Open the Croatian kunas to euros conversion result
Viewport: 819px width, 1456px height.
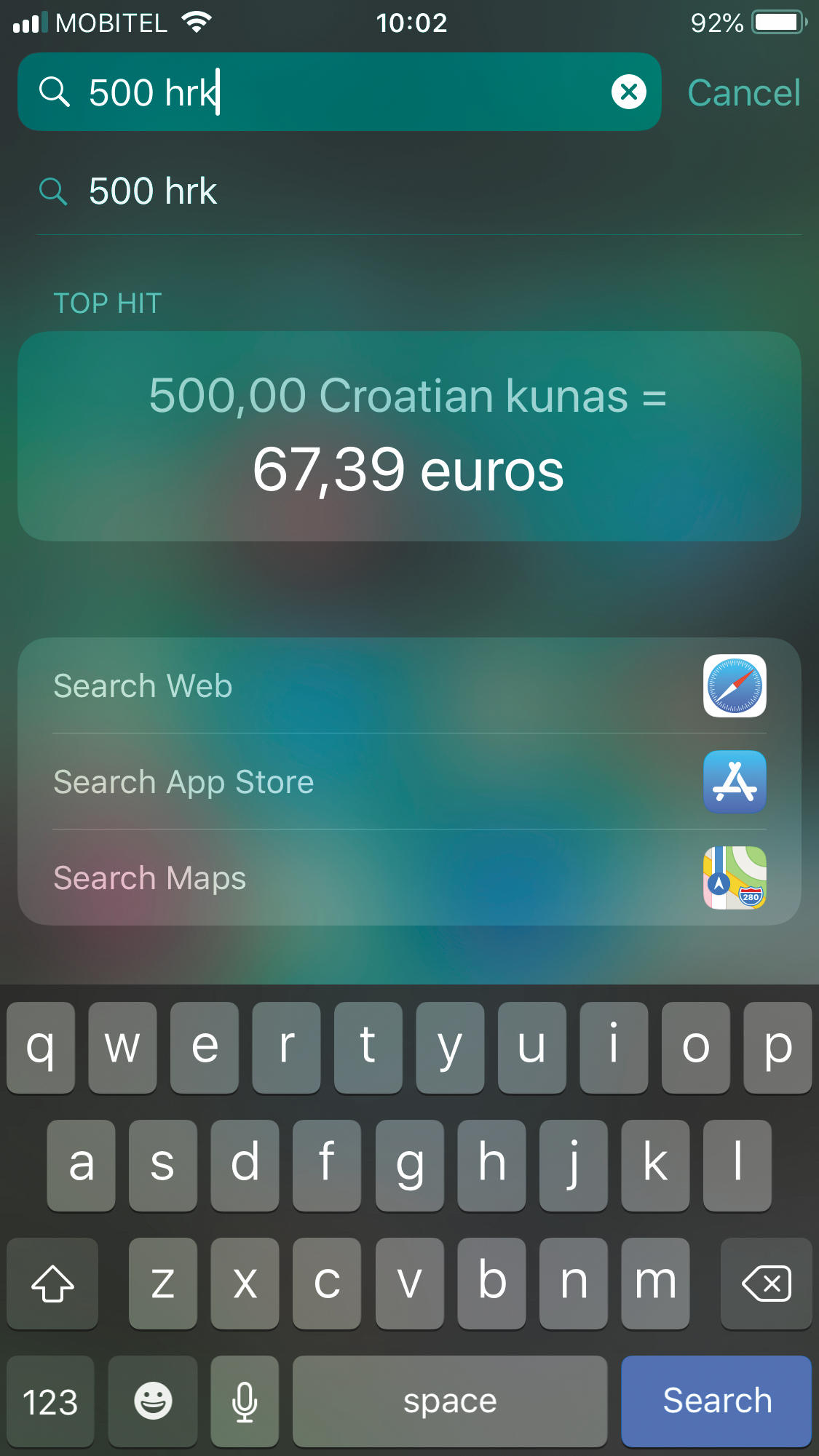[409, 436]
